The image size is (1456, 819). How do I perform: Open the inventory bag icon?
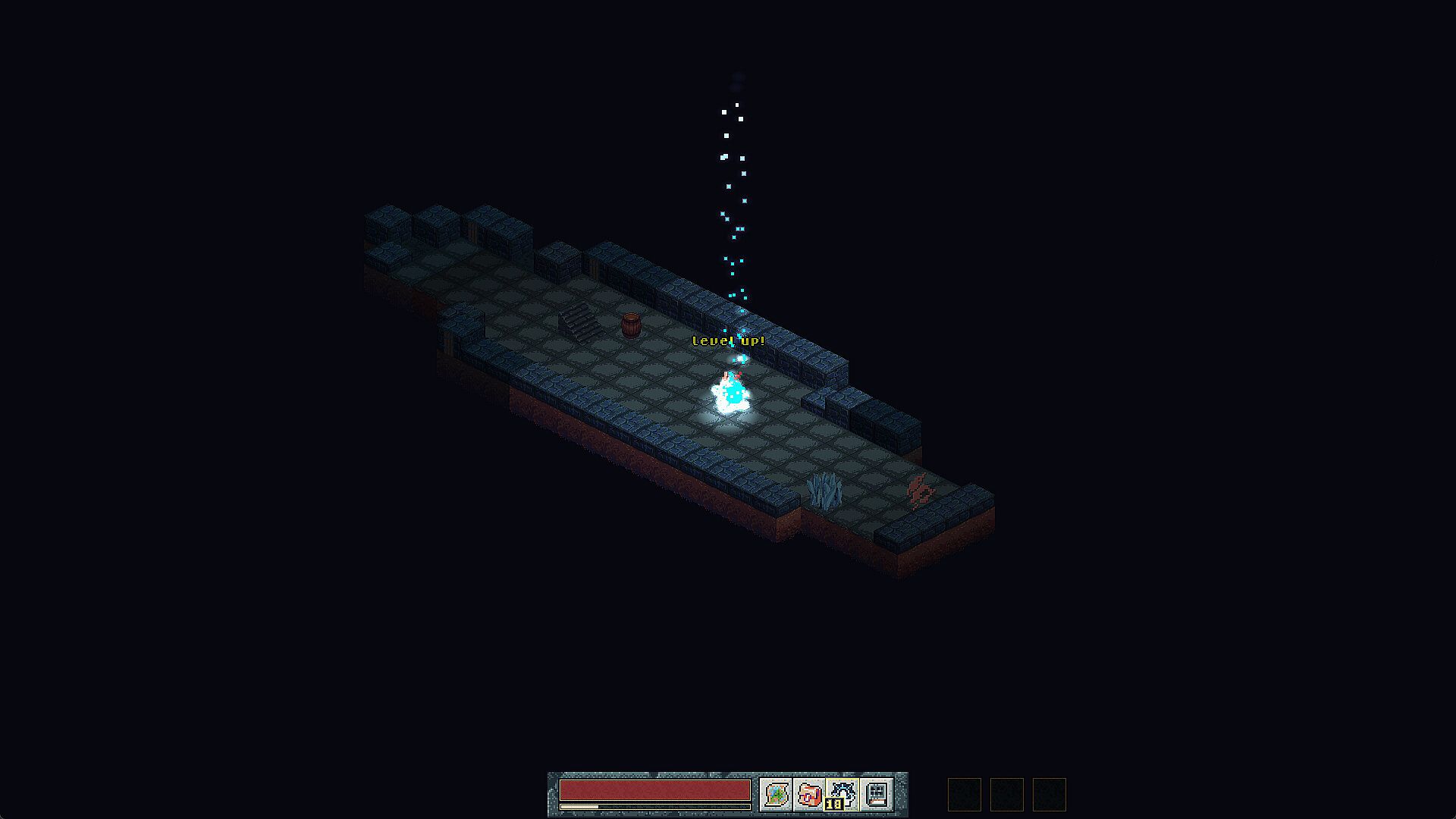[x=809, y=795]
